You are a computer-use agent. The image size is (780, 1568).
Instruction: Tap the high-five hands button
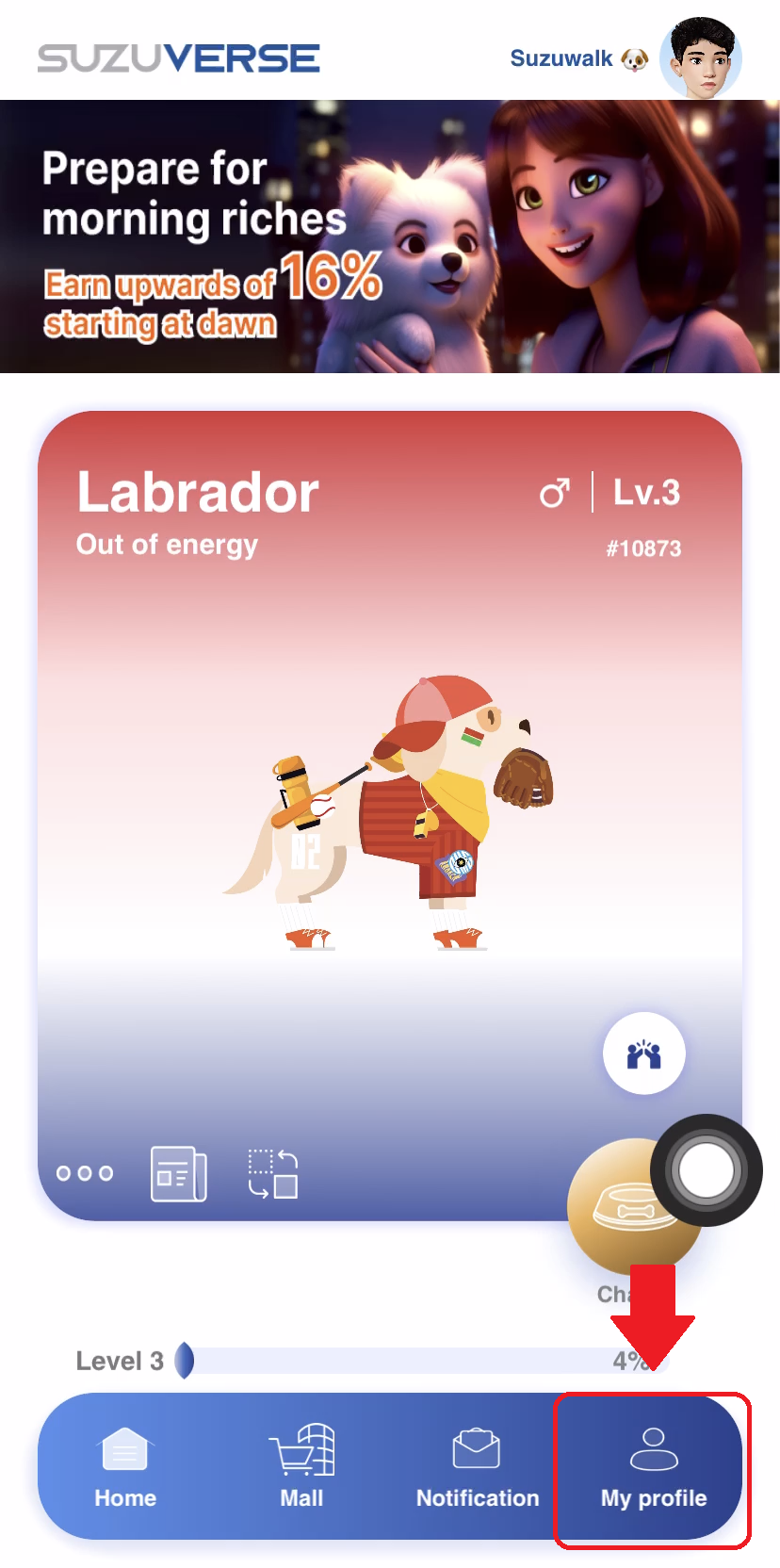coord(644,1053)
